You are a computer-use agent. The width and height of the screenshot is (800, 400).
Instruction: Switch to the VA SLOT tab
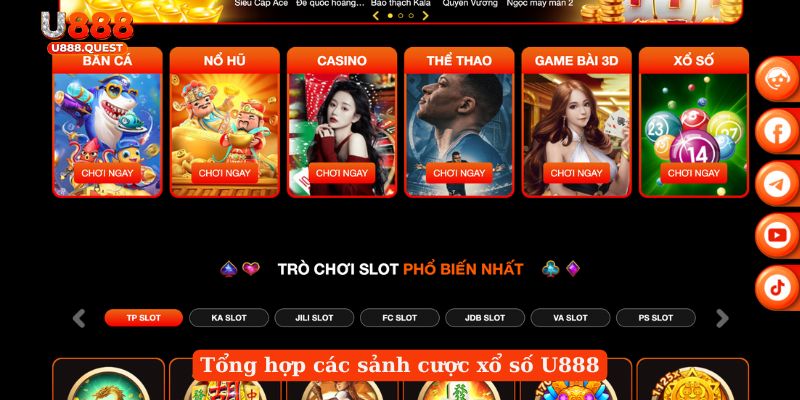[x=570, y=318]
